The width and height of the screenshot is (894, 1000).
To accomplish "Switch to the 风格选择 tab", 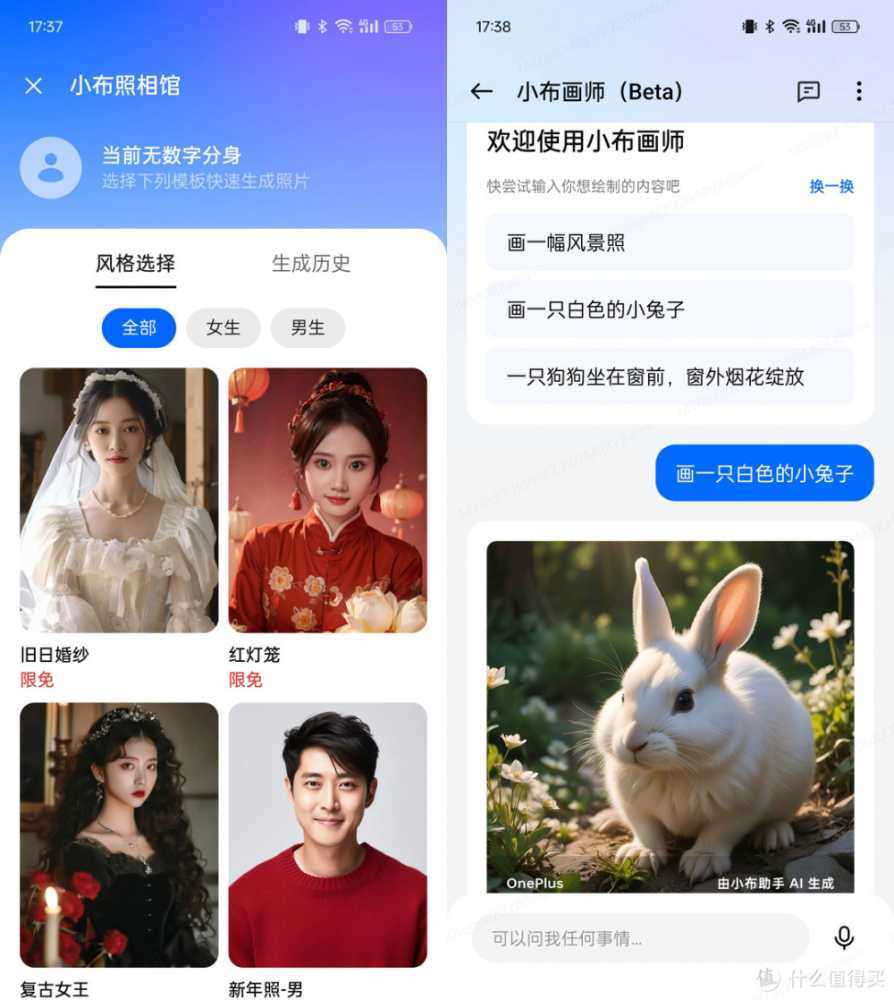I will tap(135, 264).
